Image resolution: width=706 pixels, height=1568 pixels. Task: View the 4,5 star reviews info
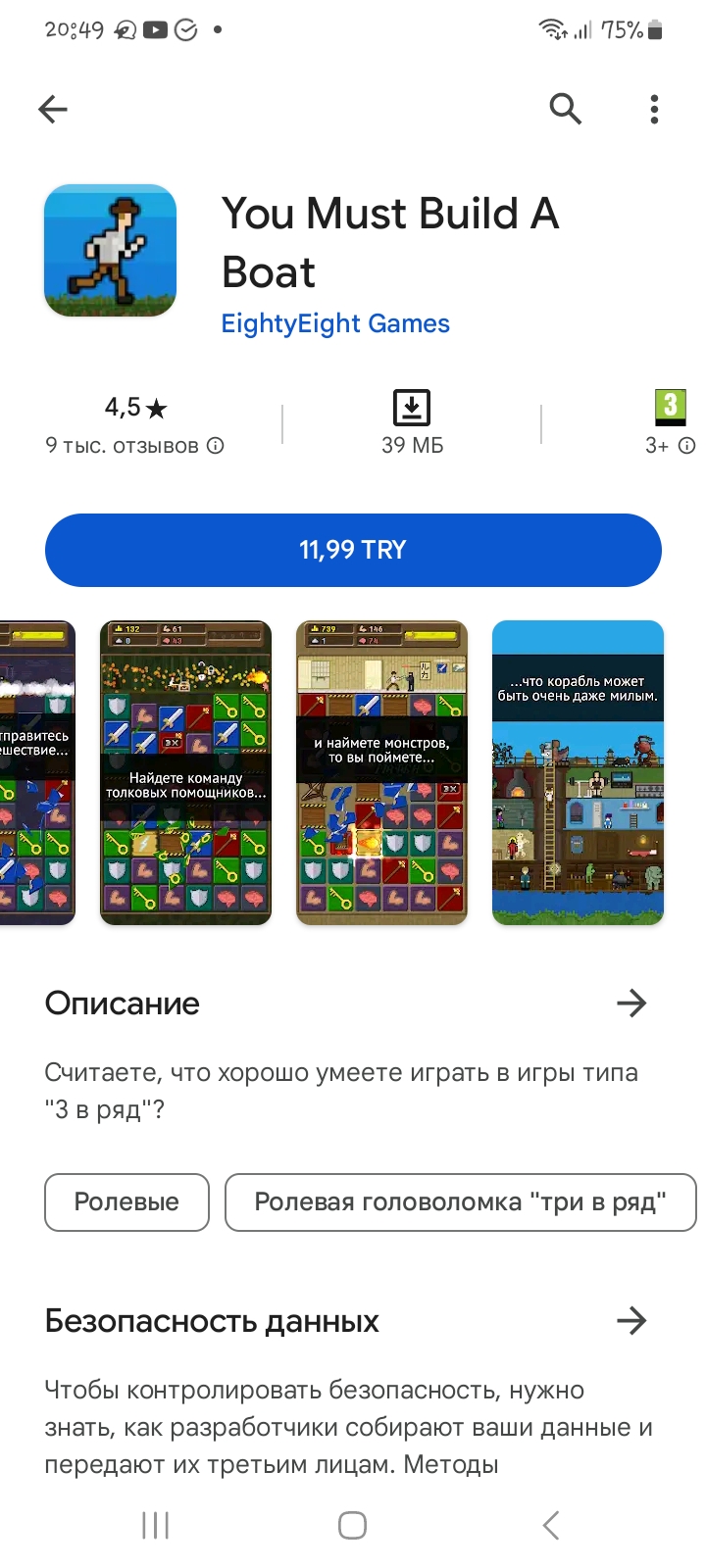point(135,425)
